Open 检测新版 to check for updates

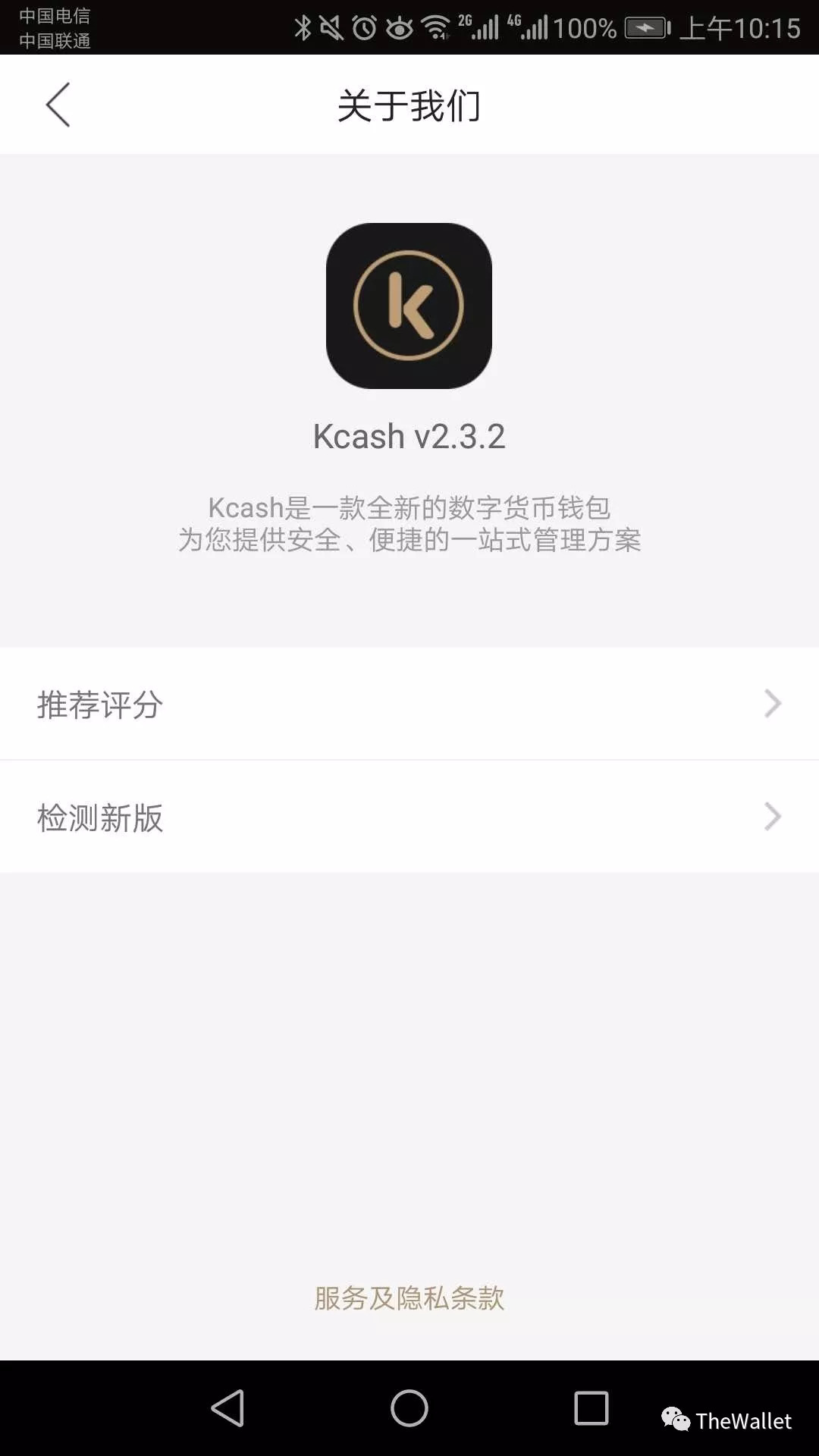(x=409, y=817)
